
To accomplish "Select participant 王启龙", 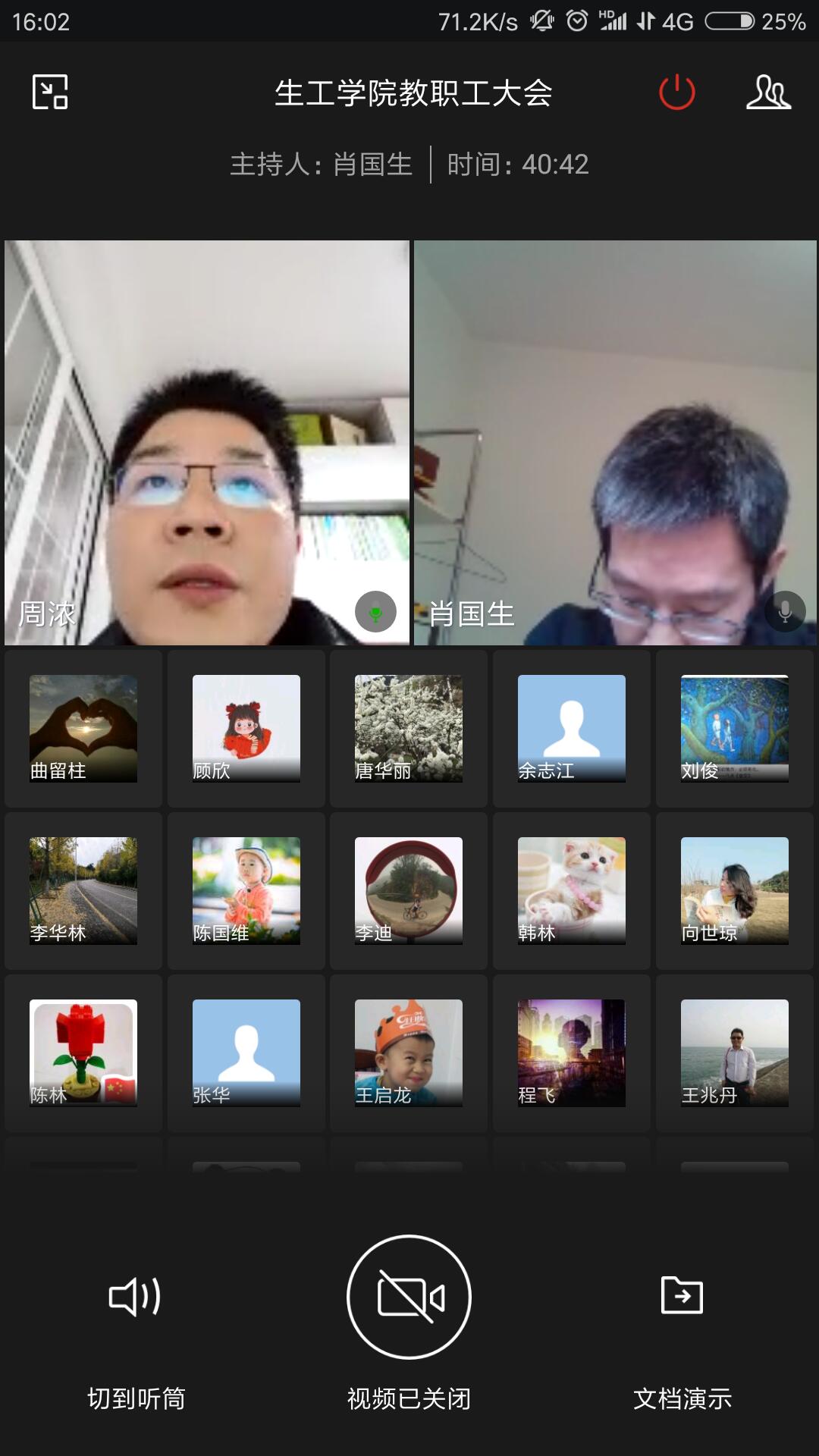I will pyautogui.click(x=409, y=1053).
